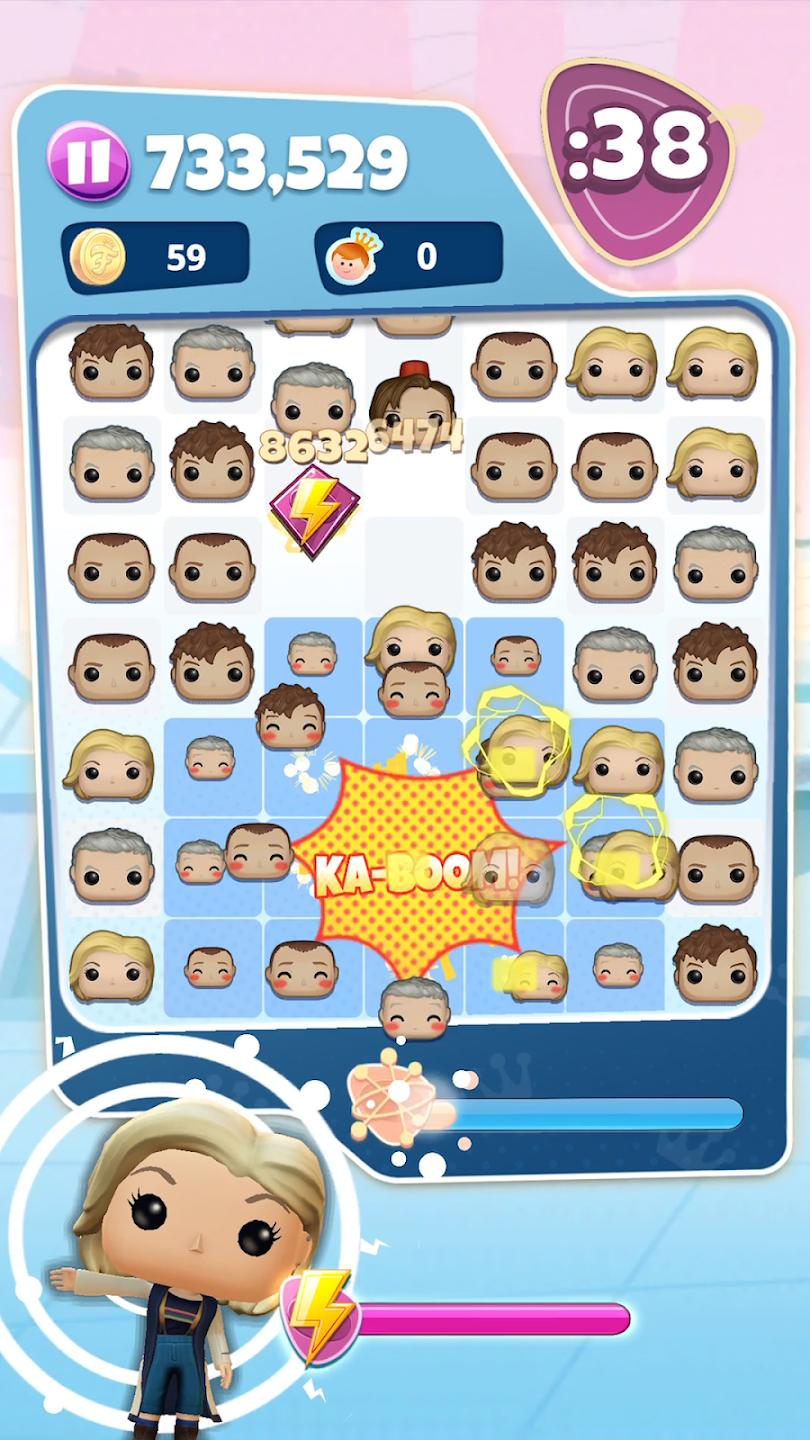Activate the lightning power next to the pink bar
The image size is (810, 1440).
pos(319,1315)
